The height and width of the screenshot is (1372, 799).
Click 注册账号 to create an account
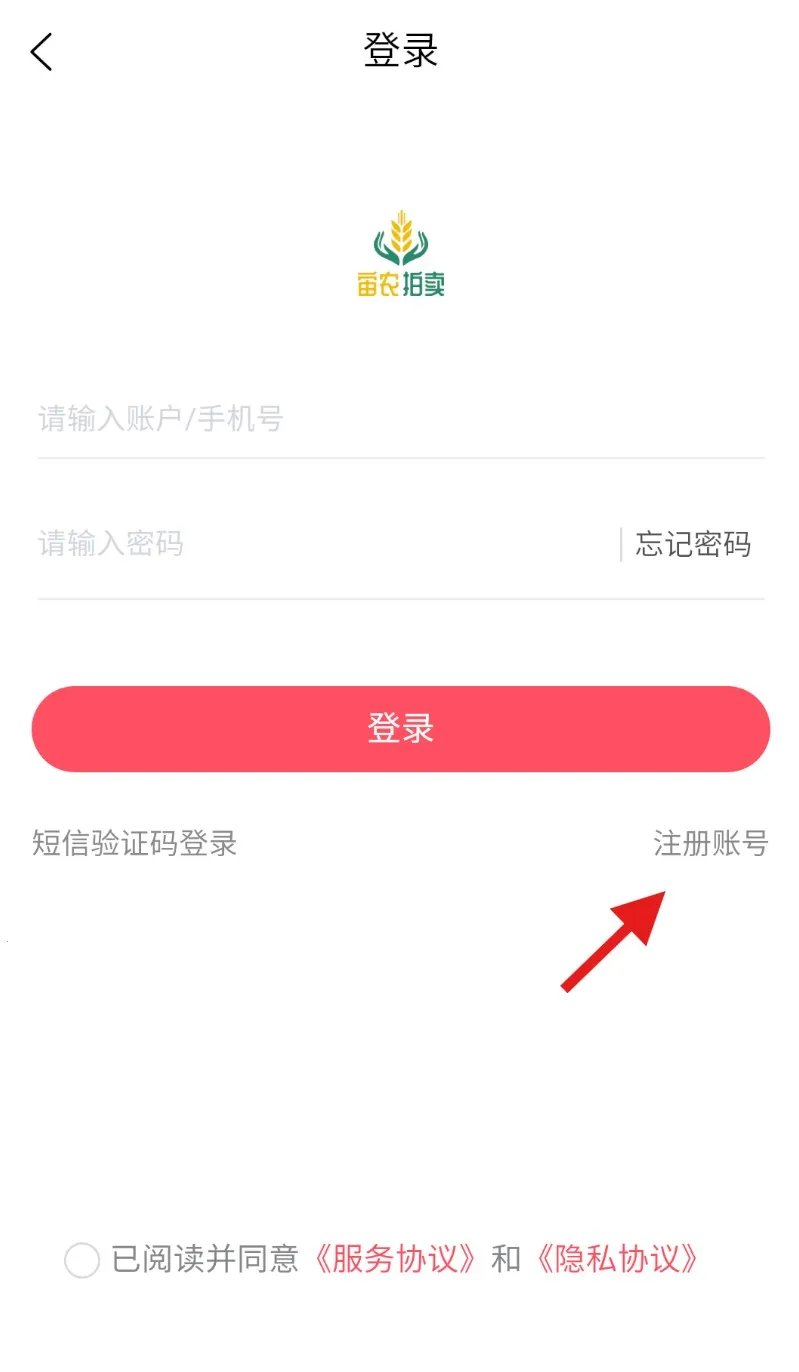711,844
